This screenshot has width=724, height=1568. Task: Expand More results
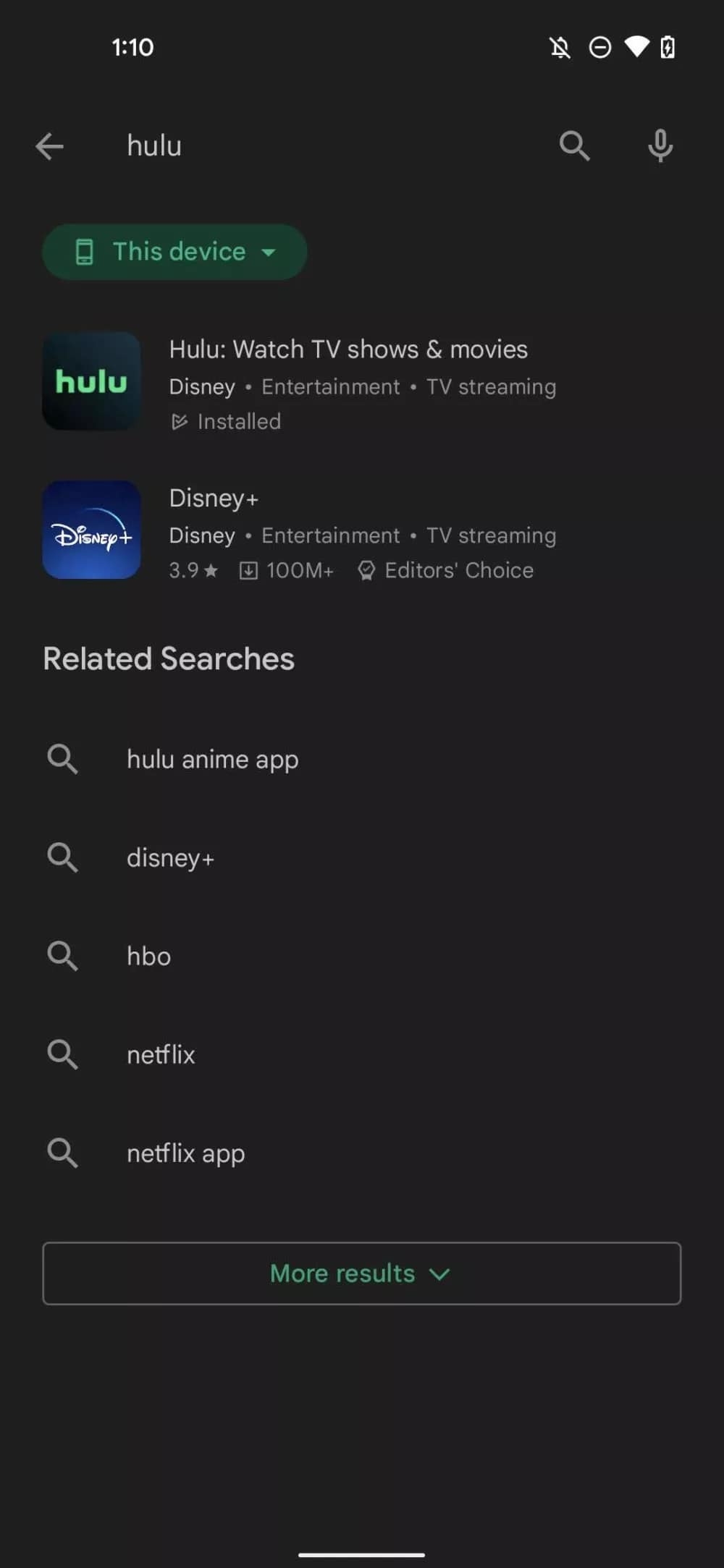tap(361, 1273)
